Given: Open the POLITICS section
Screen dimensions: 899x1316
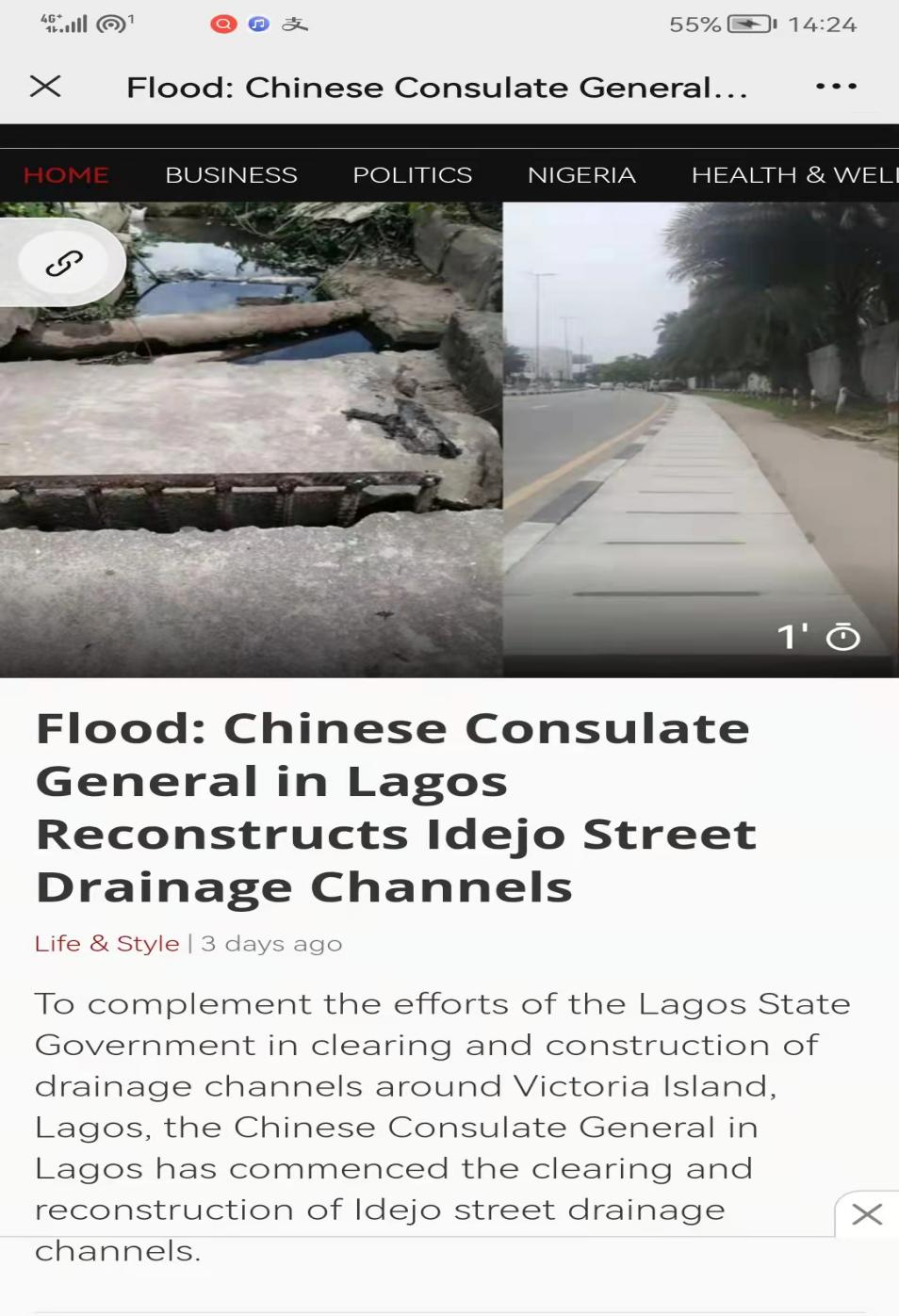Looking at the screenshot, I should [x=412, y=174].
